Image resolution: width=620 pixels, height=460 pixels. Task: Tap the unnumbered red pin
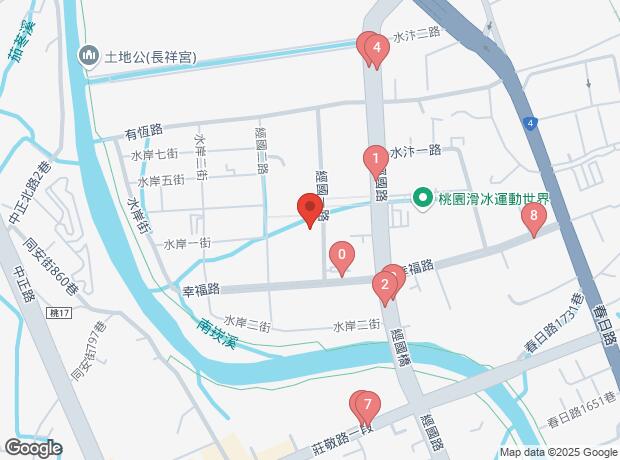point(311,209)
